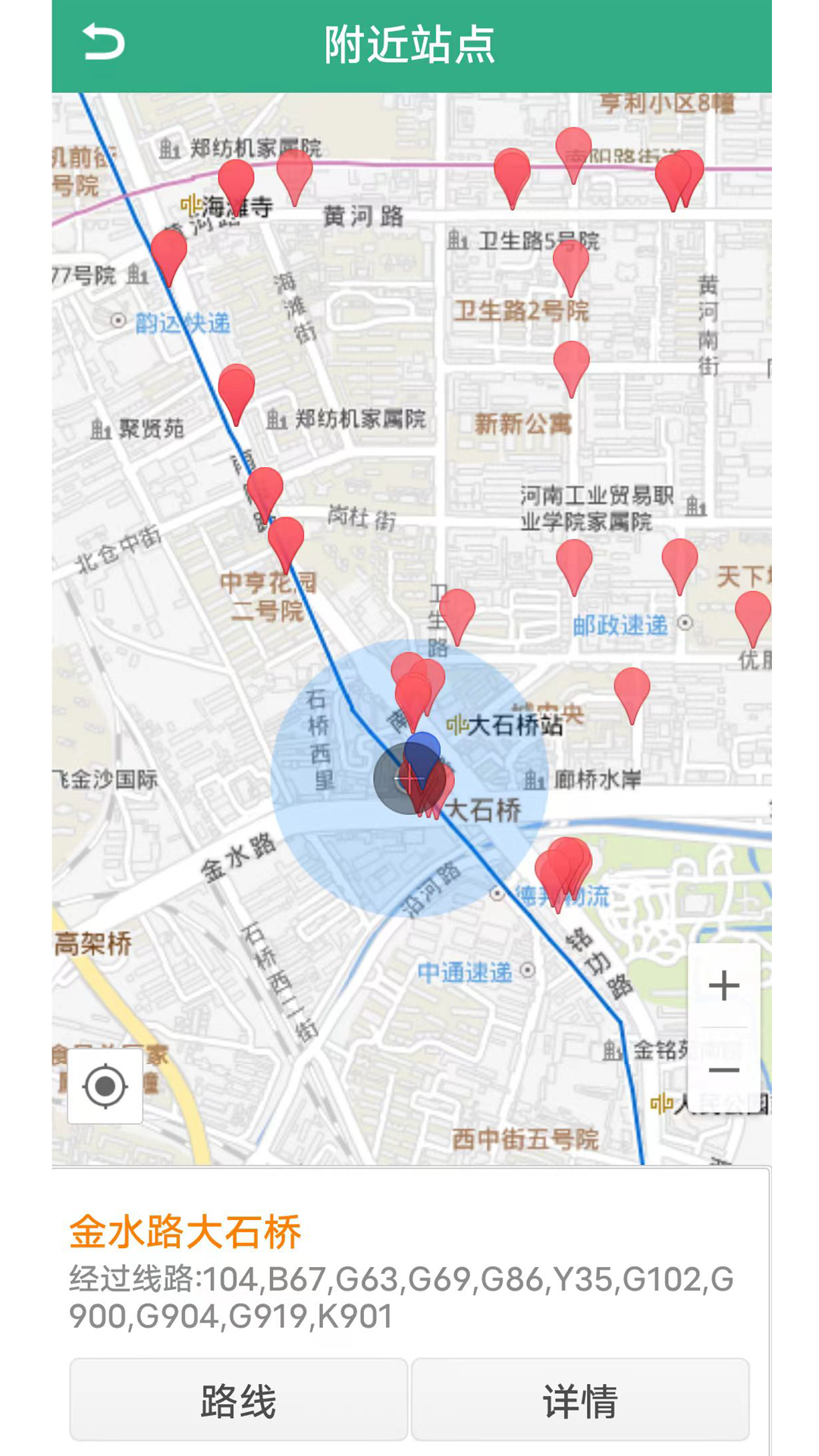Image resolution: width=819 pixels, height=1456 pixels.
Task: Tap the 附近站点 title bar
Action: pos(409,42)
